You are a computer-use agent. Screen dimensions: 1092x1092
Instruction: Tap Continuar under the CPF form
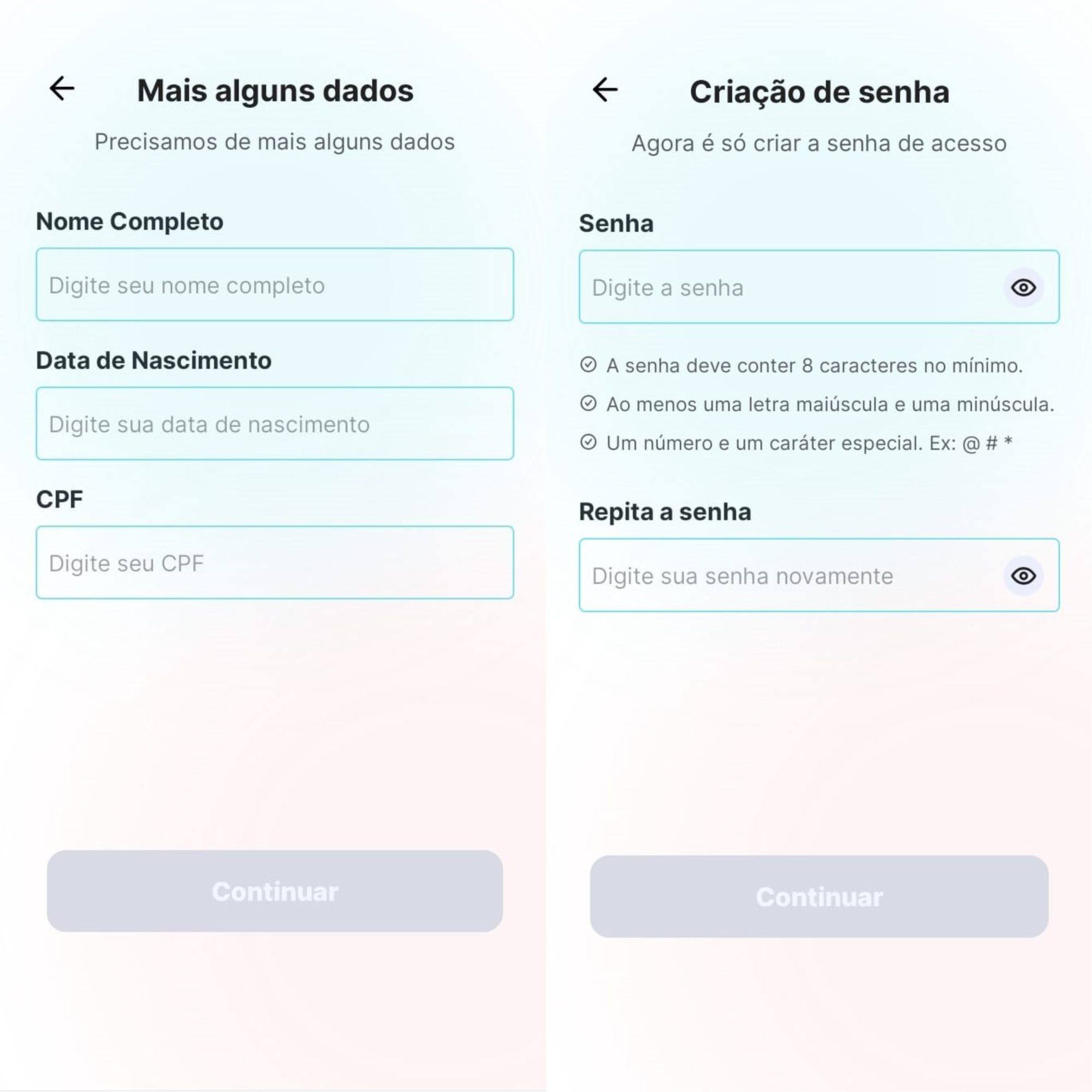point(275,892)
